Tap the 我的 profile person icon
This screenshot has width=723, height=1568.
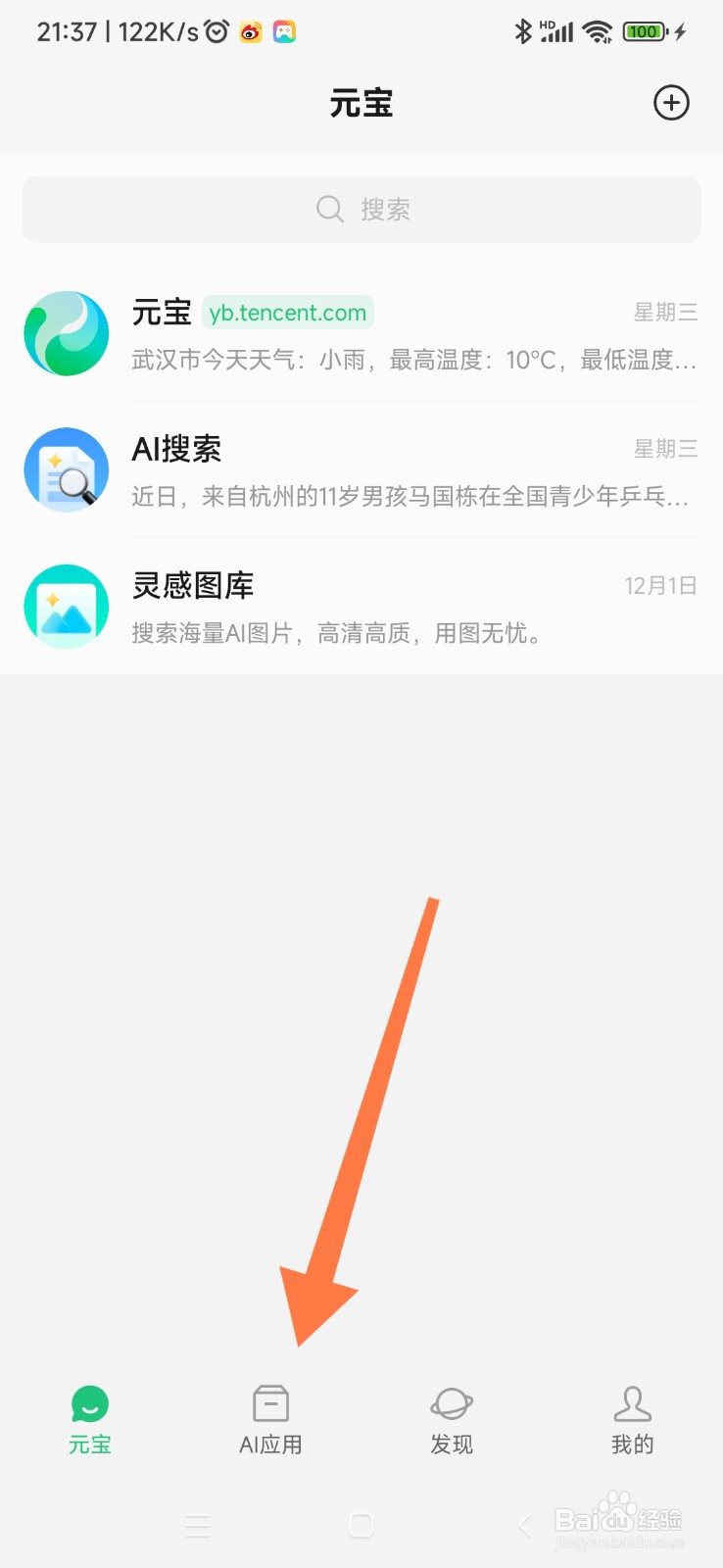click(632, 1404)
